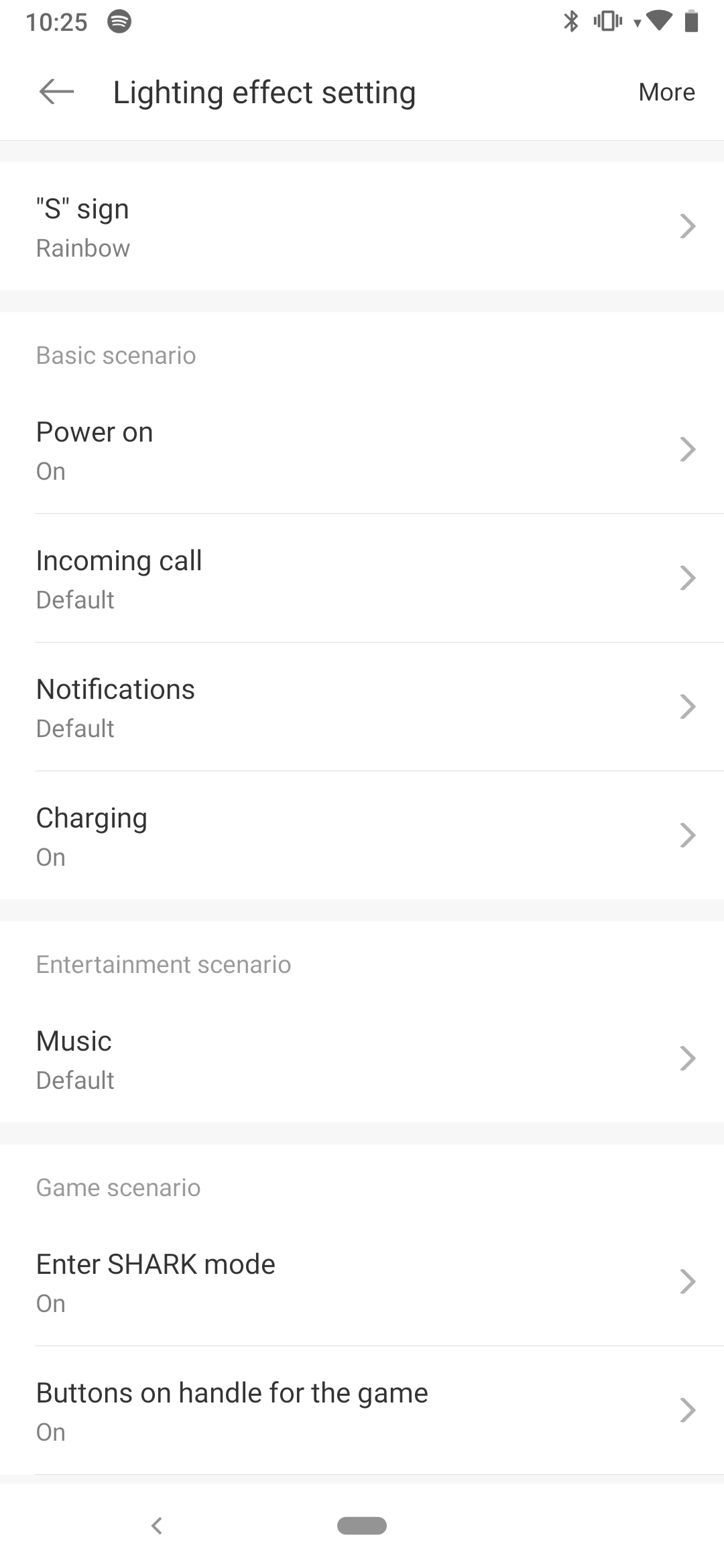Tap the system back button

coord(157,1526)
